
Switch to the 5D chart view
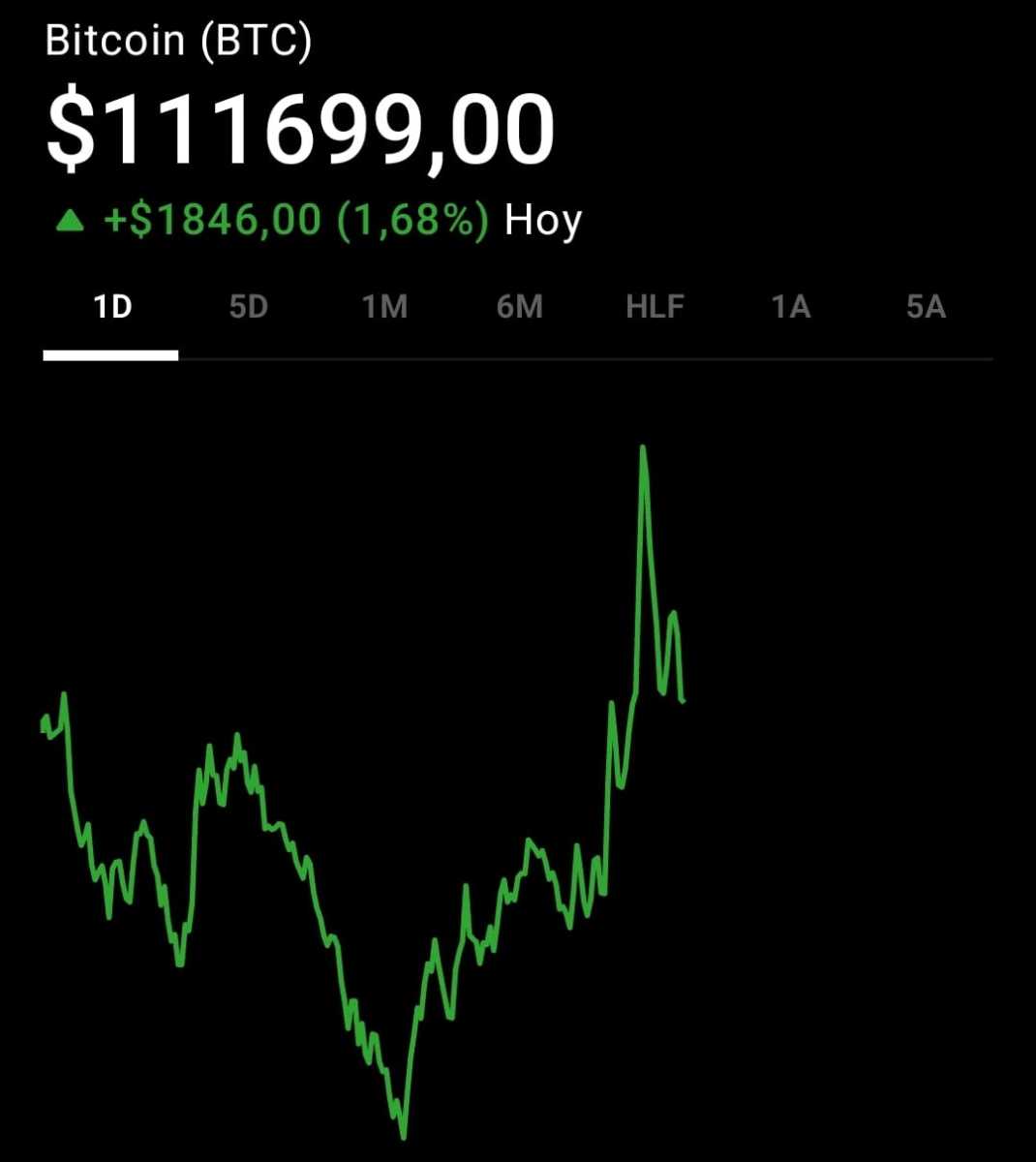(x=249, y=306)
